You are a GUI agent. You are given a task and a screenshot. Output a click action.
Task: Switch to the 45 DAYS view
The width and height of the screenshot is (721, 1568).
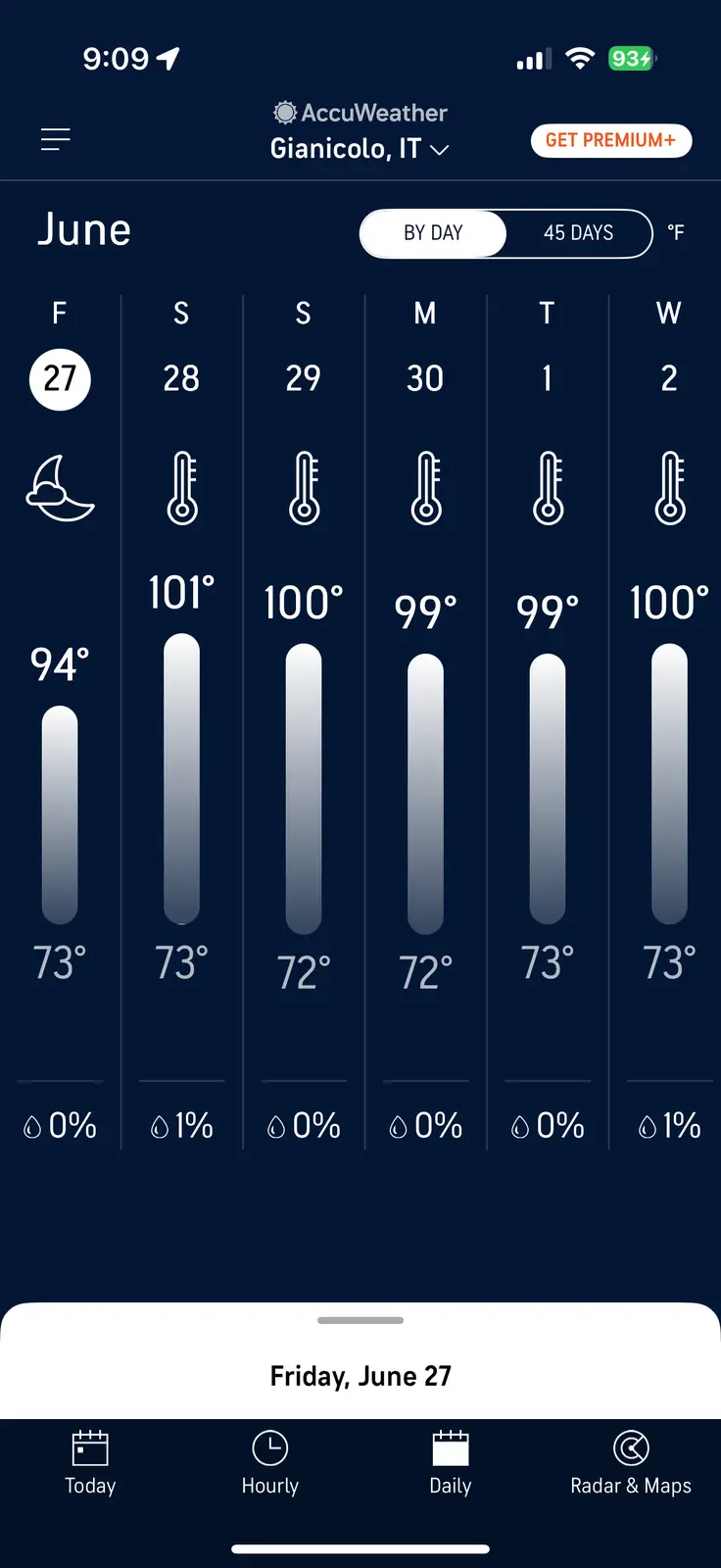[x=578, y=233]
